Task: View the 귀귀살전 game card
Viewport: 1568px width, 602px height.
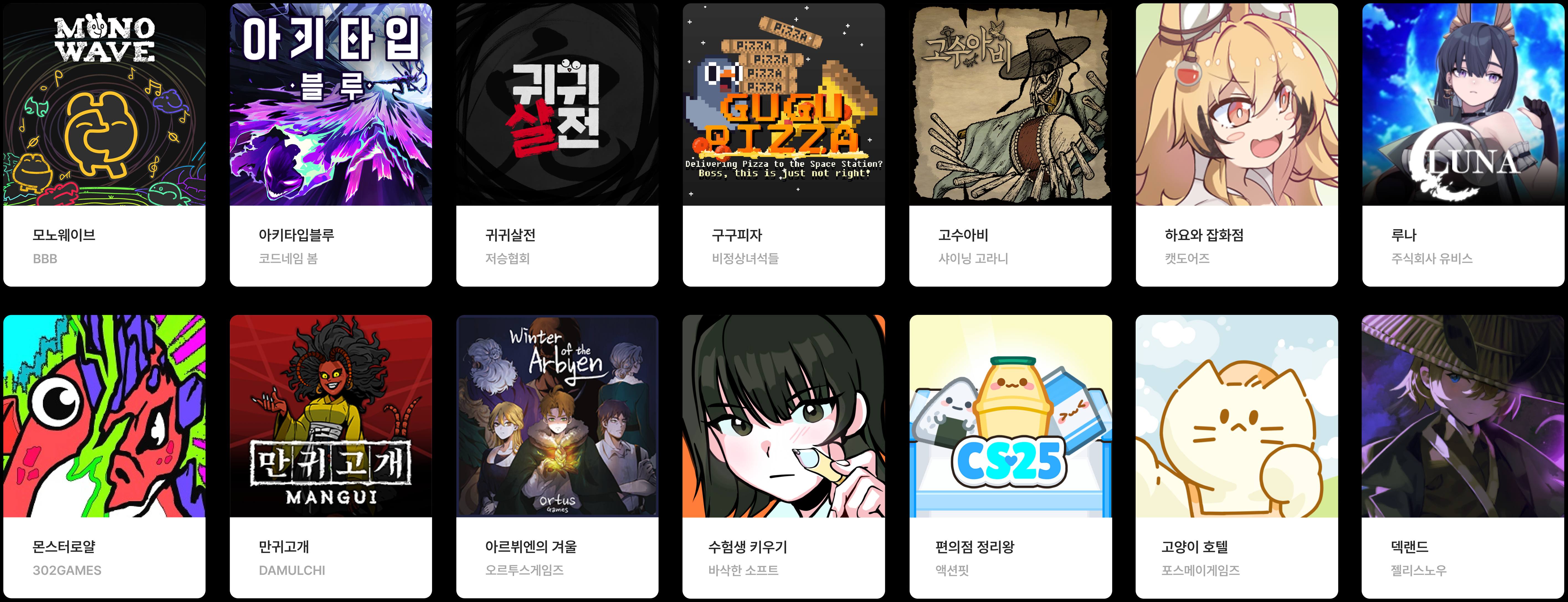Action: click(x=557, y=144)
